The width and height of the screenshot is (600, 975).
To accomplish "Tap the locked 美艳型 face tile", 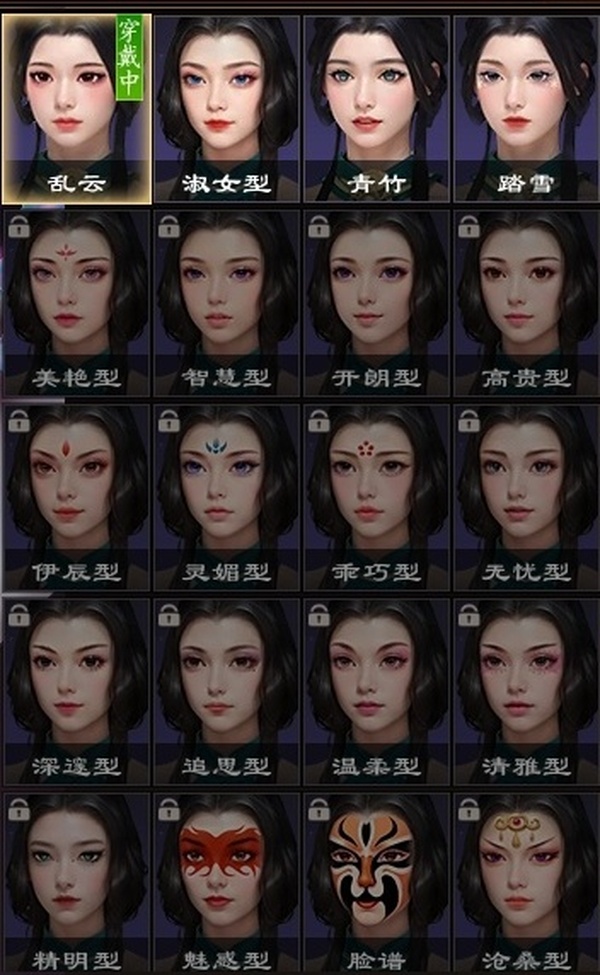I will click(x=77, y=302).
